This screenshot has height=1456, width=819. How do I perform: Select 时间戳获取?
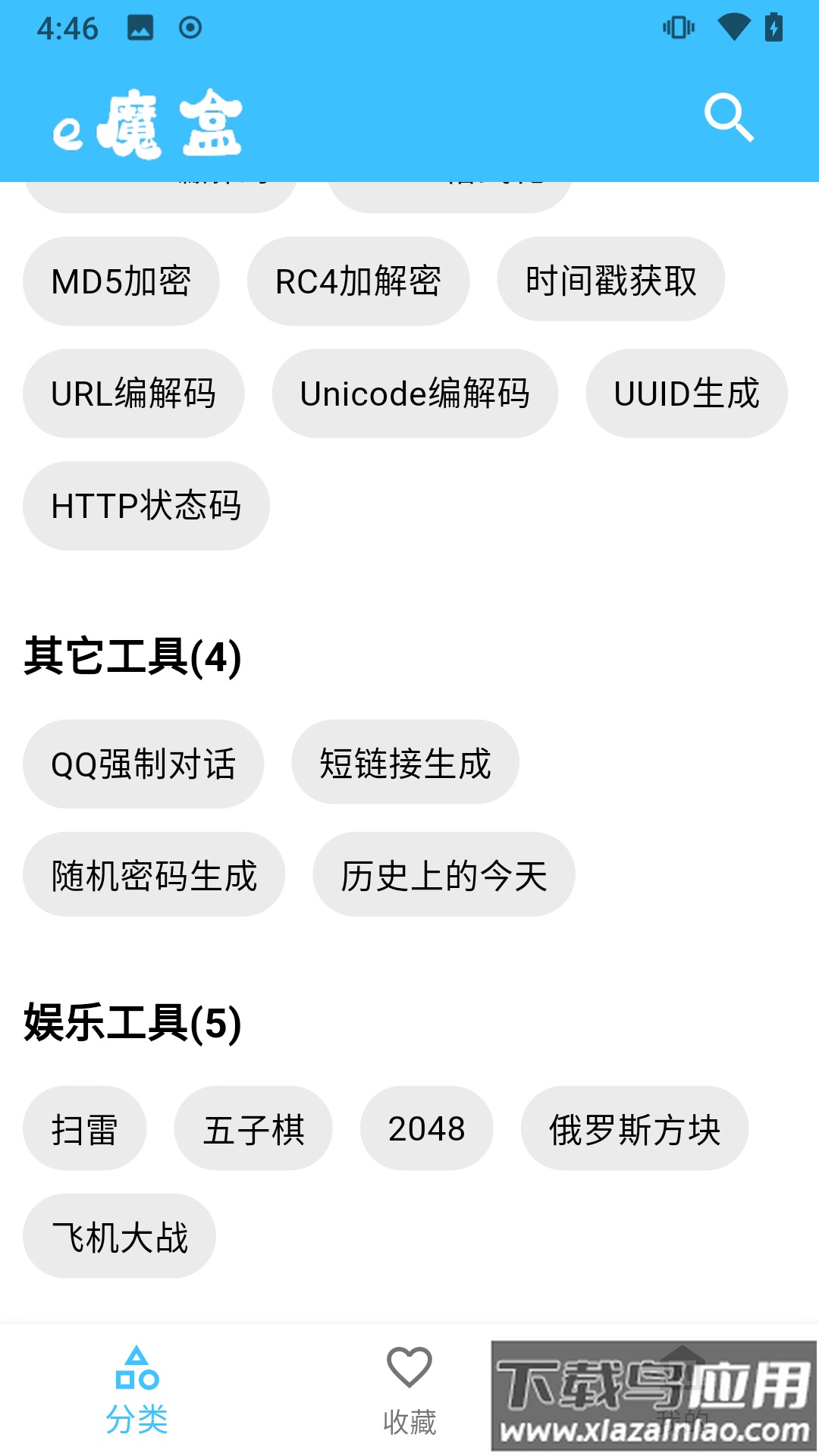(612, 280)
